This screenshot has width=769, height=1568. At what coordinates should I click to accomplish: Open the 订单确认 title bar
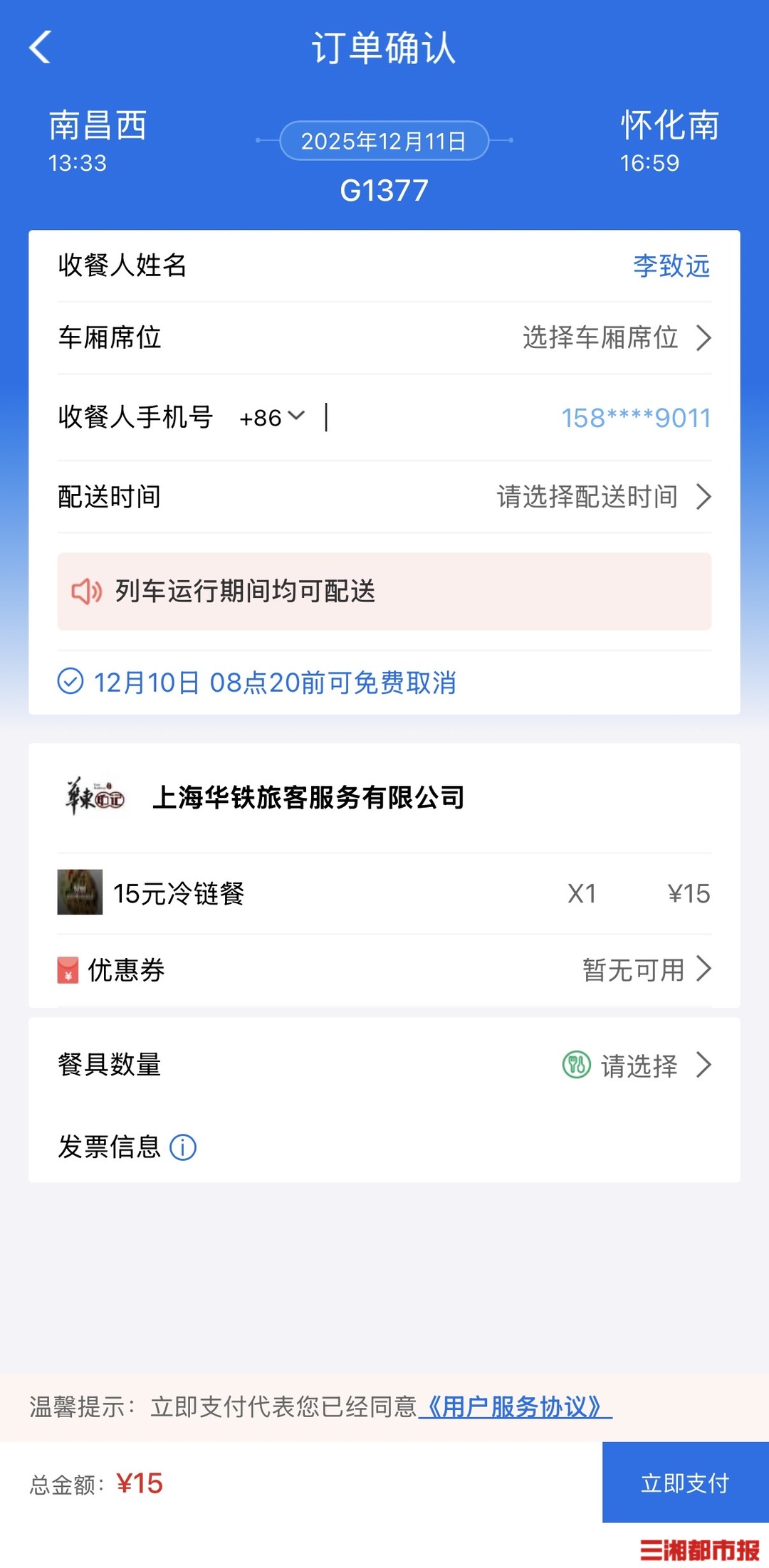pos(384,48)
